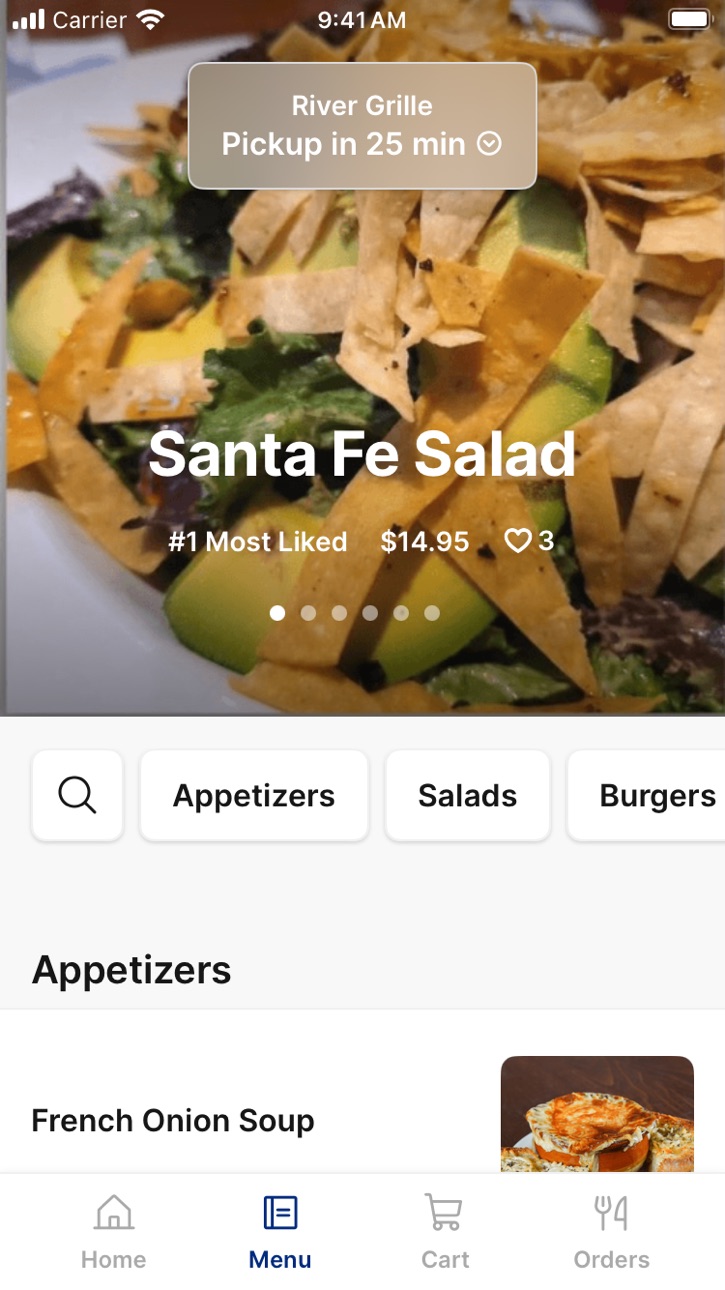
Task: Open the River Grille pickup time selector
Action: pos(362,126)
